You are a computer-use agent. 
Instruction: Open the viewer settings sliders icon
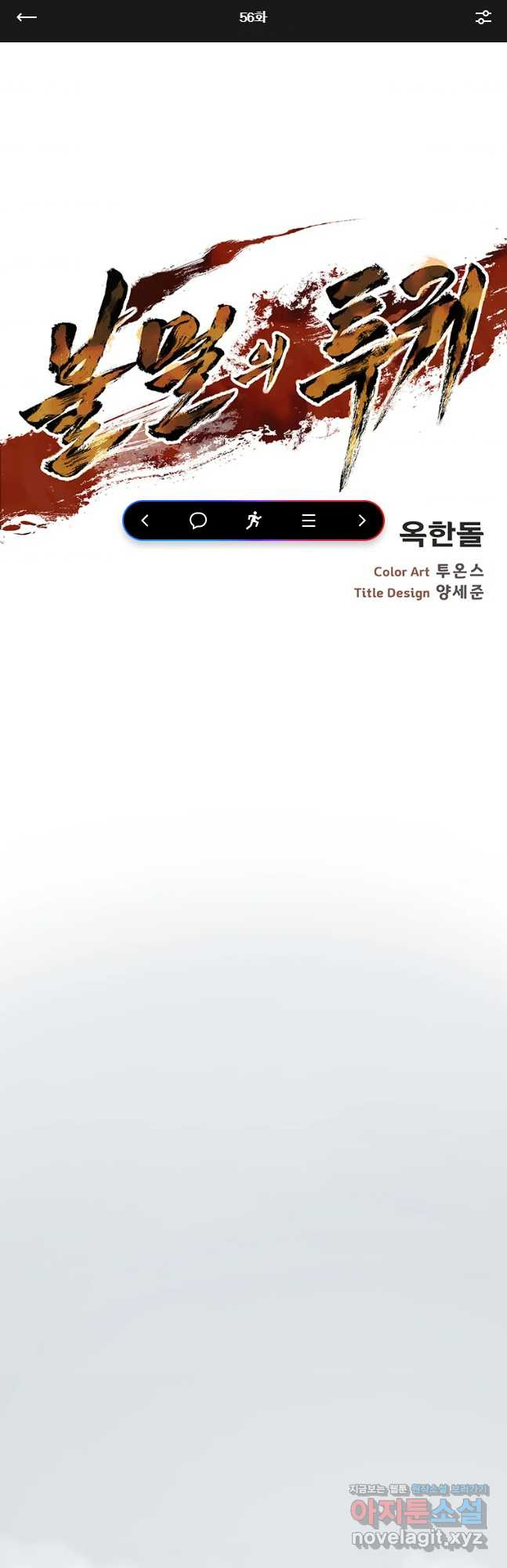(x=483, y=17)
